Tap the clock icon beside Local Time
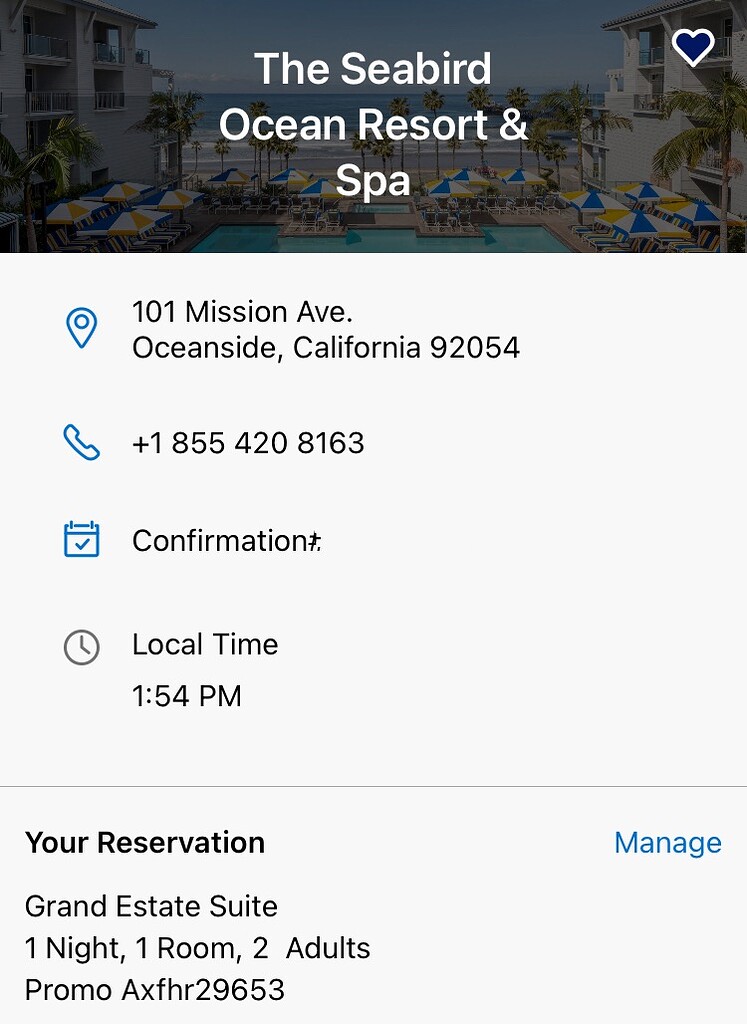Screen dimensions: 747x1024 pos(81,645)
